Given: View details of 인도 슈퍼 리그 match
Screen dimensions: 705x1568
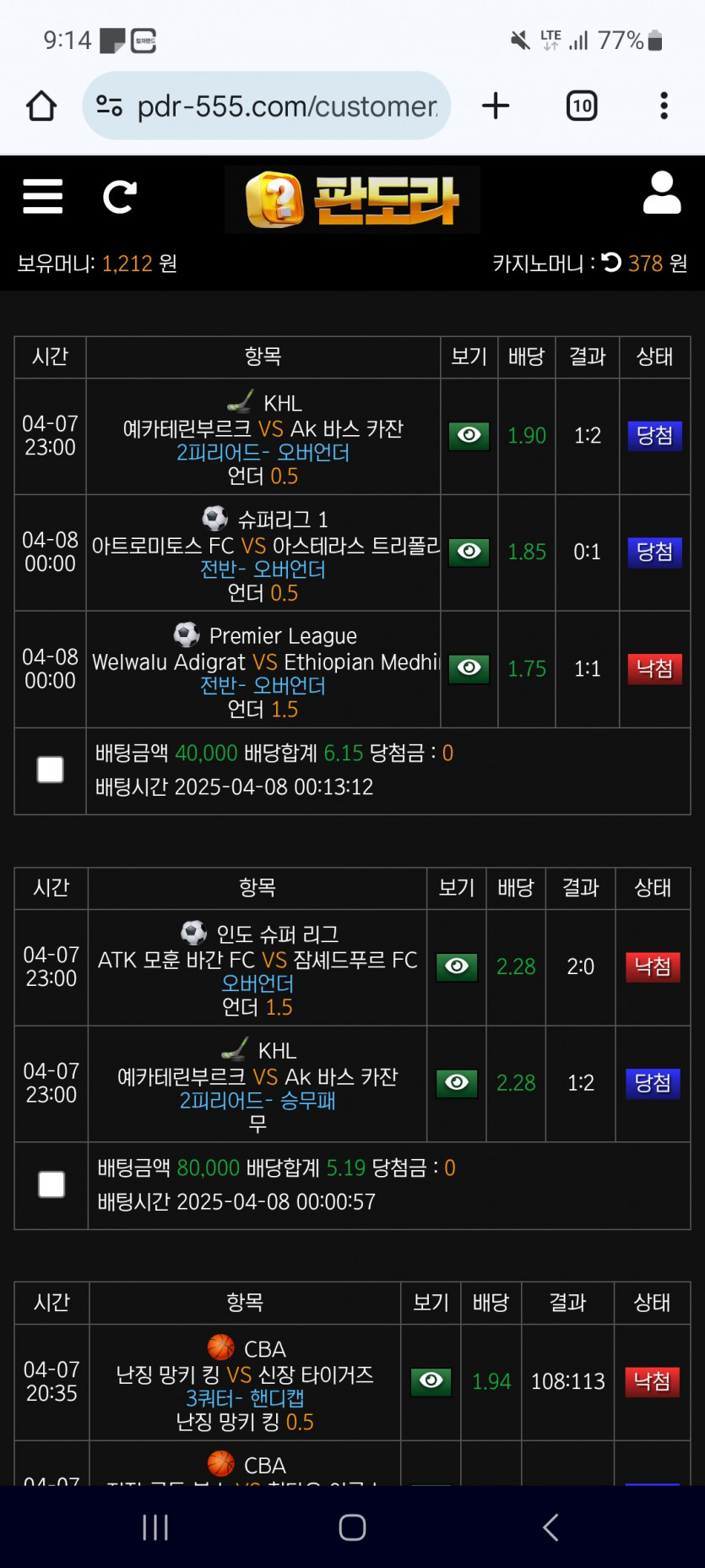Looking at the screenshot, I should (x=457, y=966).
